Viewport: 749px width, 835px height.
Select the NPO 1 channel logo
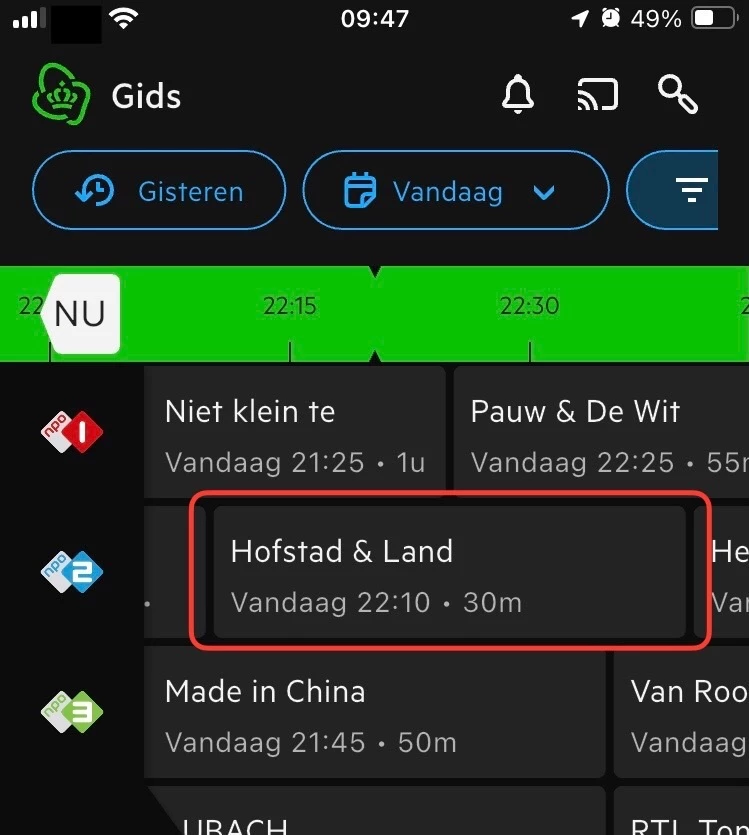pos(72,432)
